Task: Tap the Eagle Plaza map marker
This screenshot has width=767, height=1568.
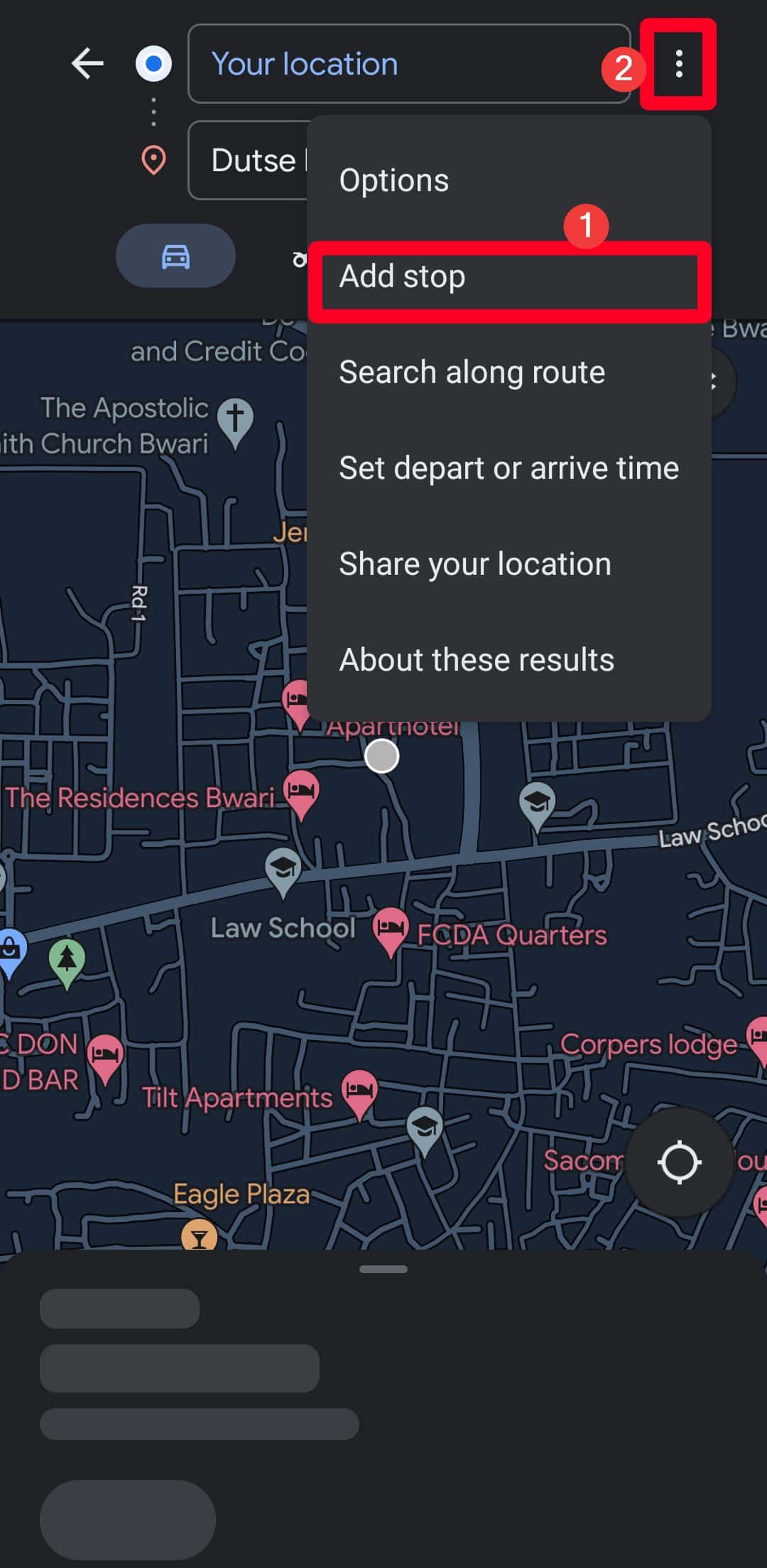Action: [x=200, y=1236]
